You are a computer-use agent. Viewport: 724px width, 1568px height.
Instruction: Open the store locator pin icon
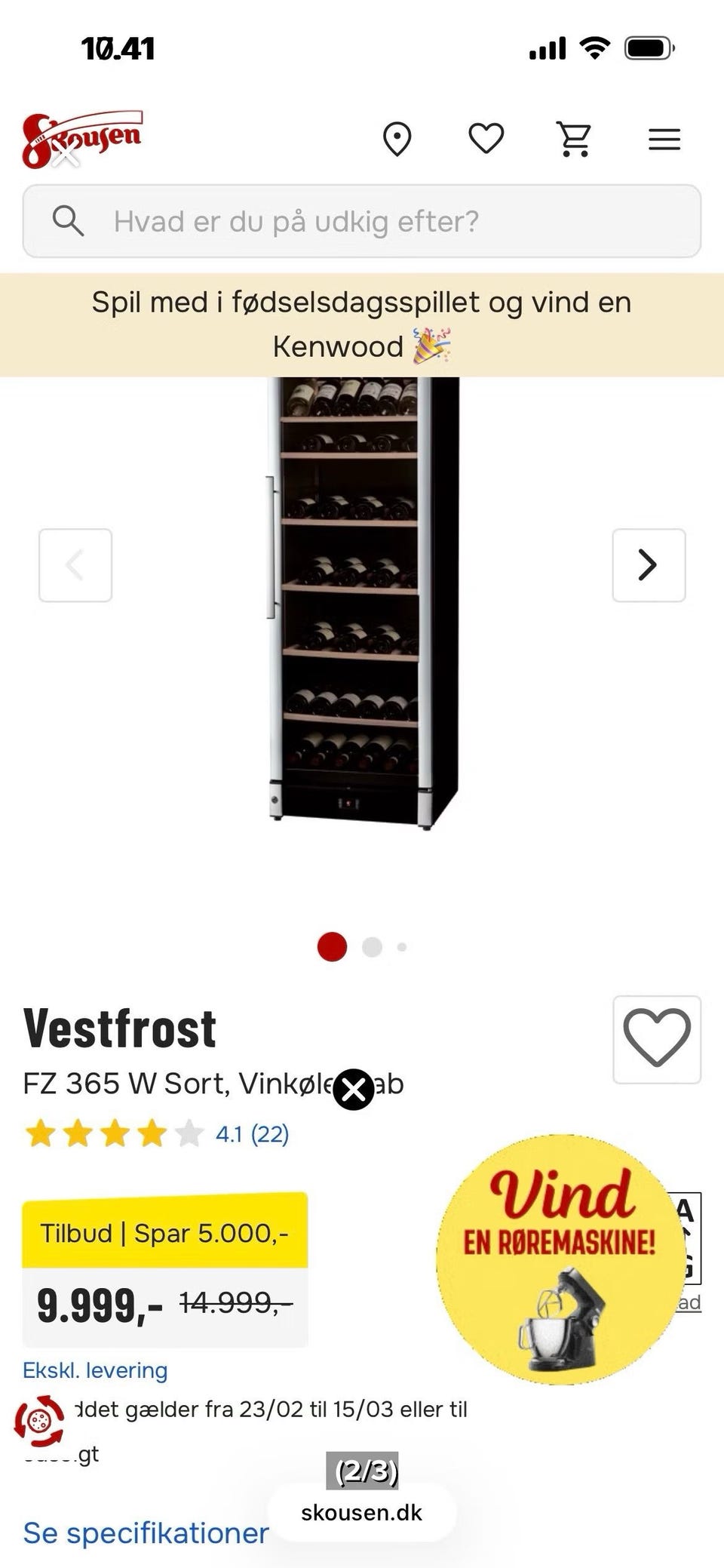click(x=397, y=139)
